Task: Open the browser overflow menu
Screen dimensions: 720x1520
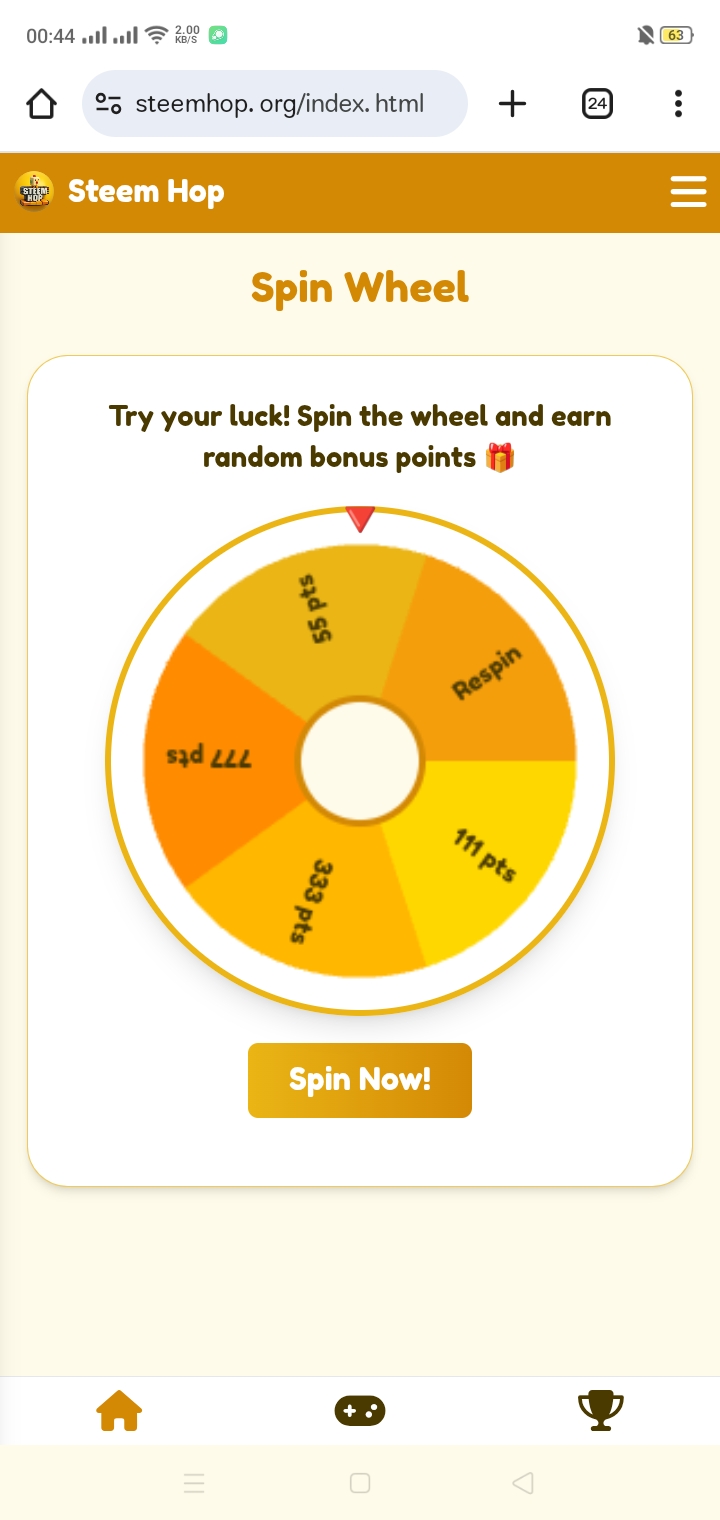Action: pos(678,103)
